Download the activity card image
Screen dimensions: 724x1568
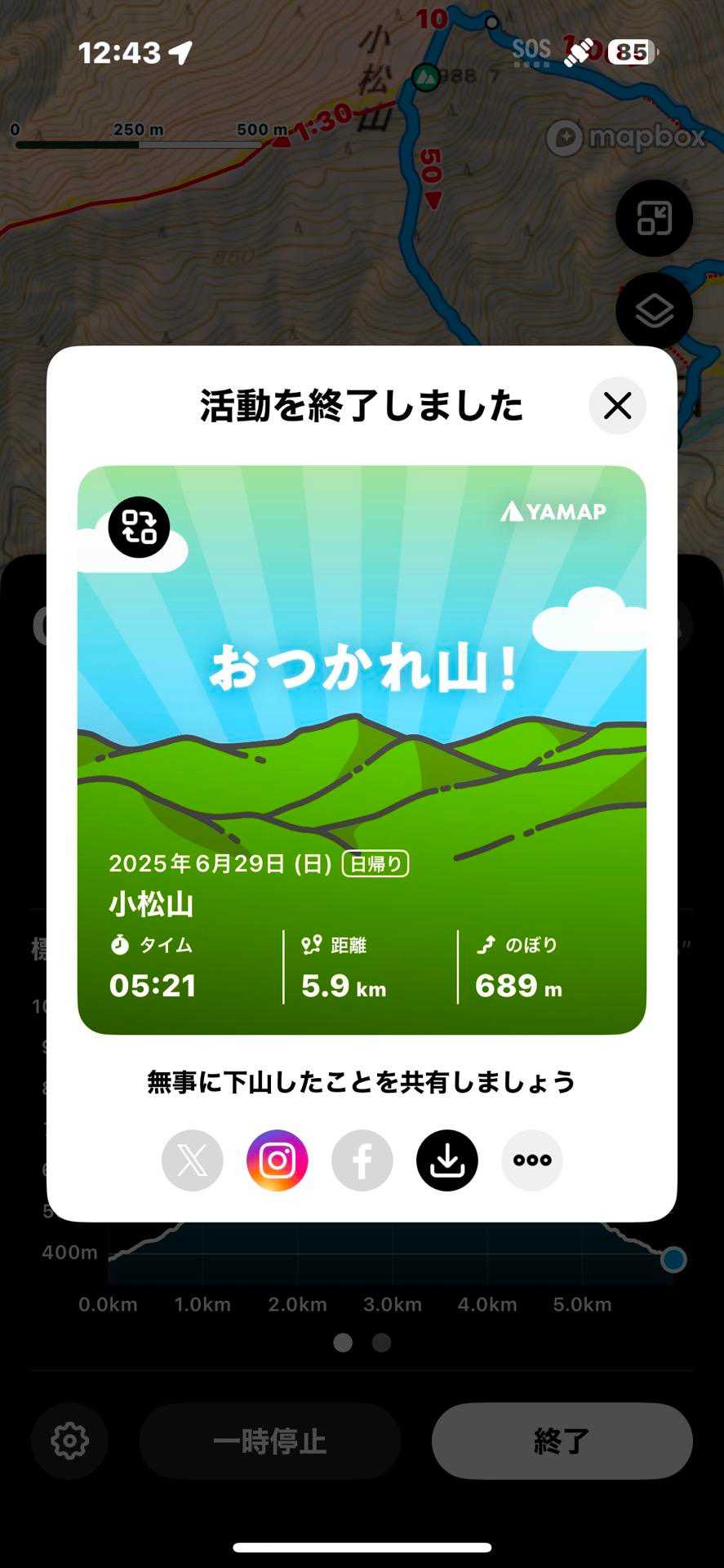447,1160
